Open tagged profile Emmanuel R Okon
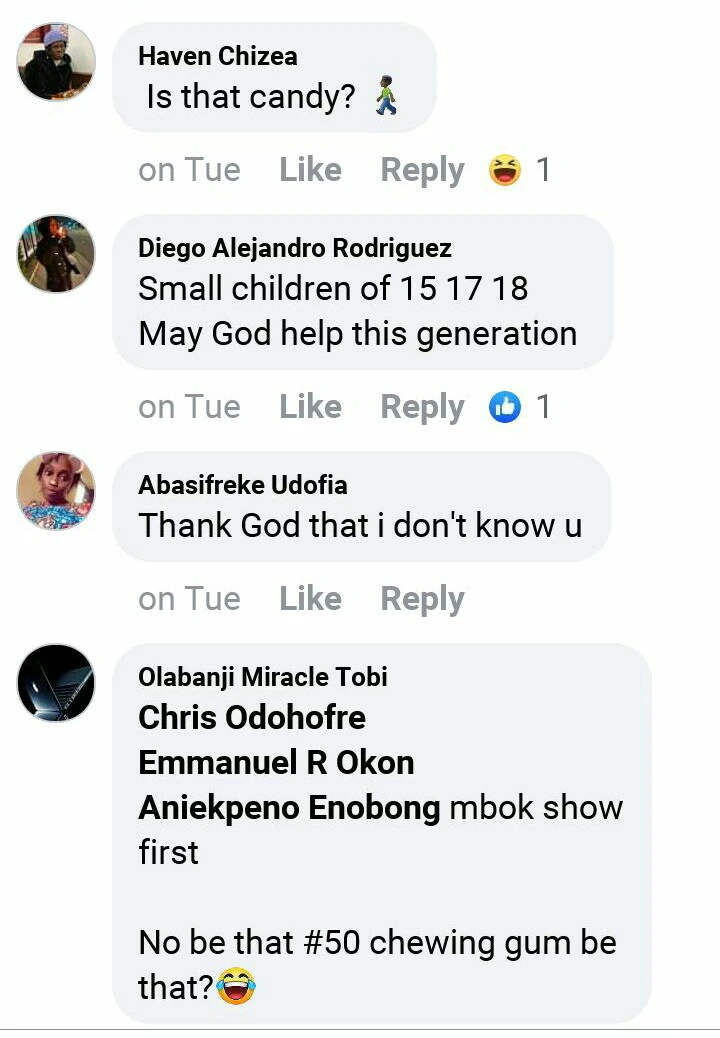The height and width of the screenshot is (1038, 720). tap(276, 763)
